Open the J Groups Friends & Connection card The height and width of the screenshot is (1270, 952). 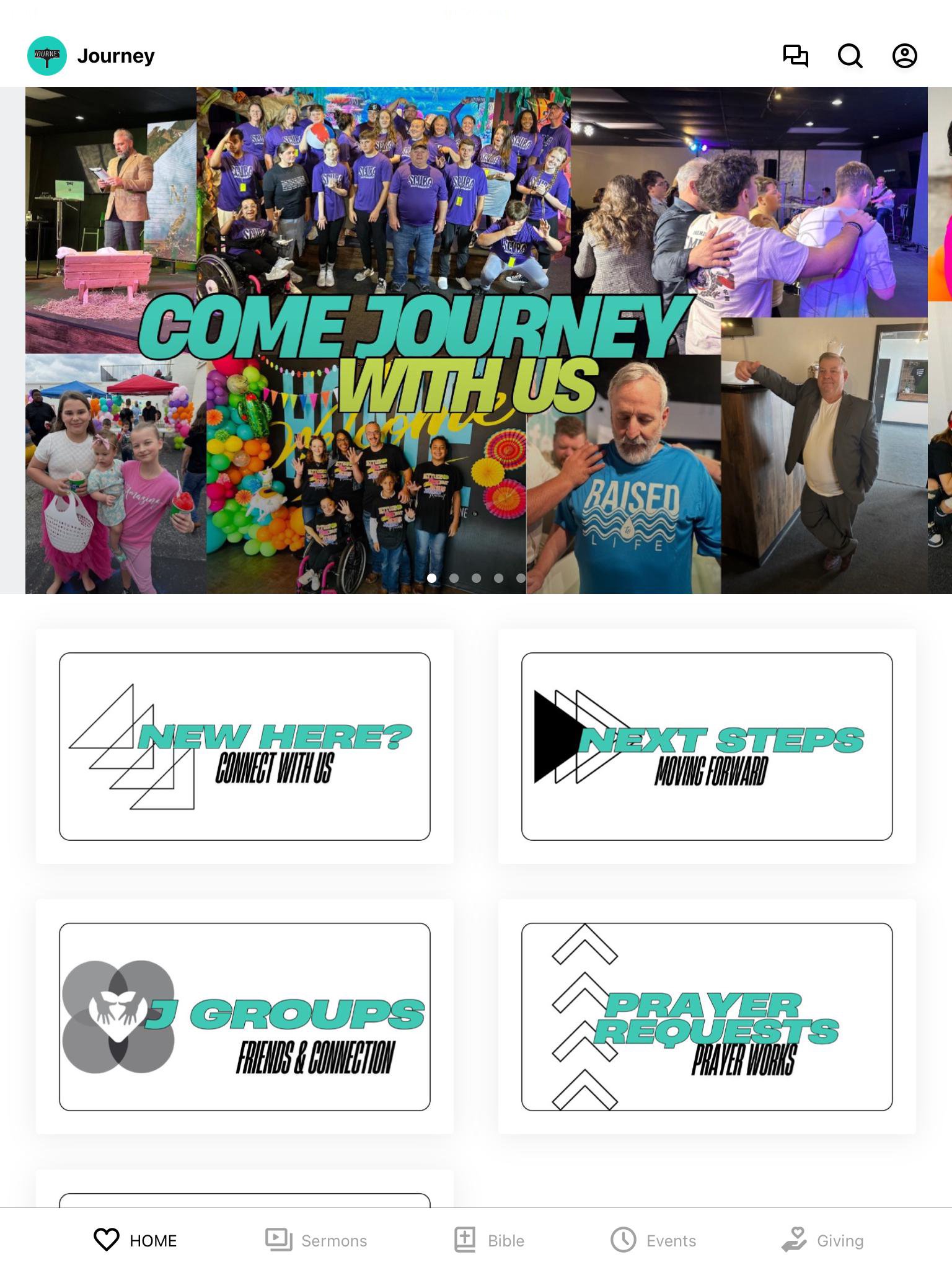pyautogui.click(x=244, y=1016)
